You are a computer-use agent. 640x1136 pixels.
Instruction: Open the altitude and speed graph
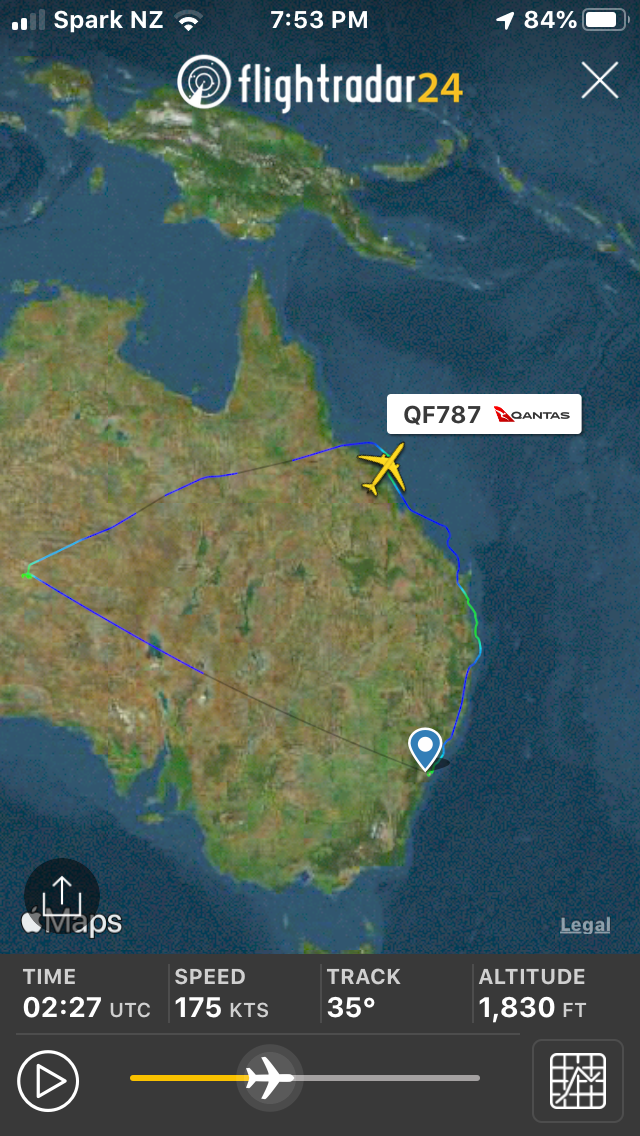578,1080
